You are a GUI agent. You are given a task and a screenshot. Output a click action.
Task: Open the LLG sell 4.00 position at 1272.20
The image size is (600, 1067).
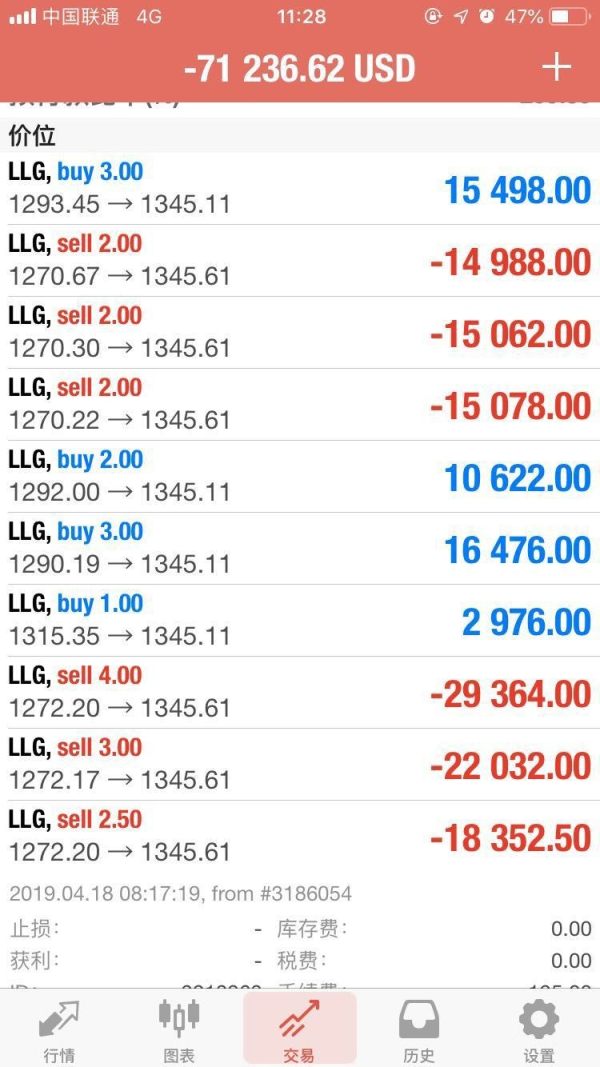pos(300,693)
